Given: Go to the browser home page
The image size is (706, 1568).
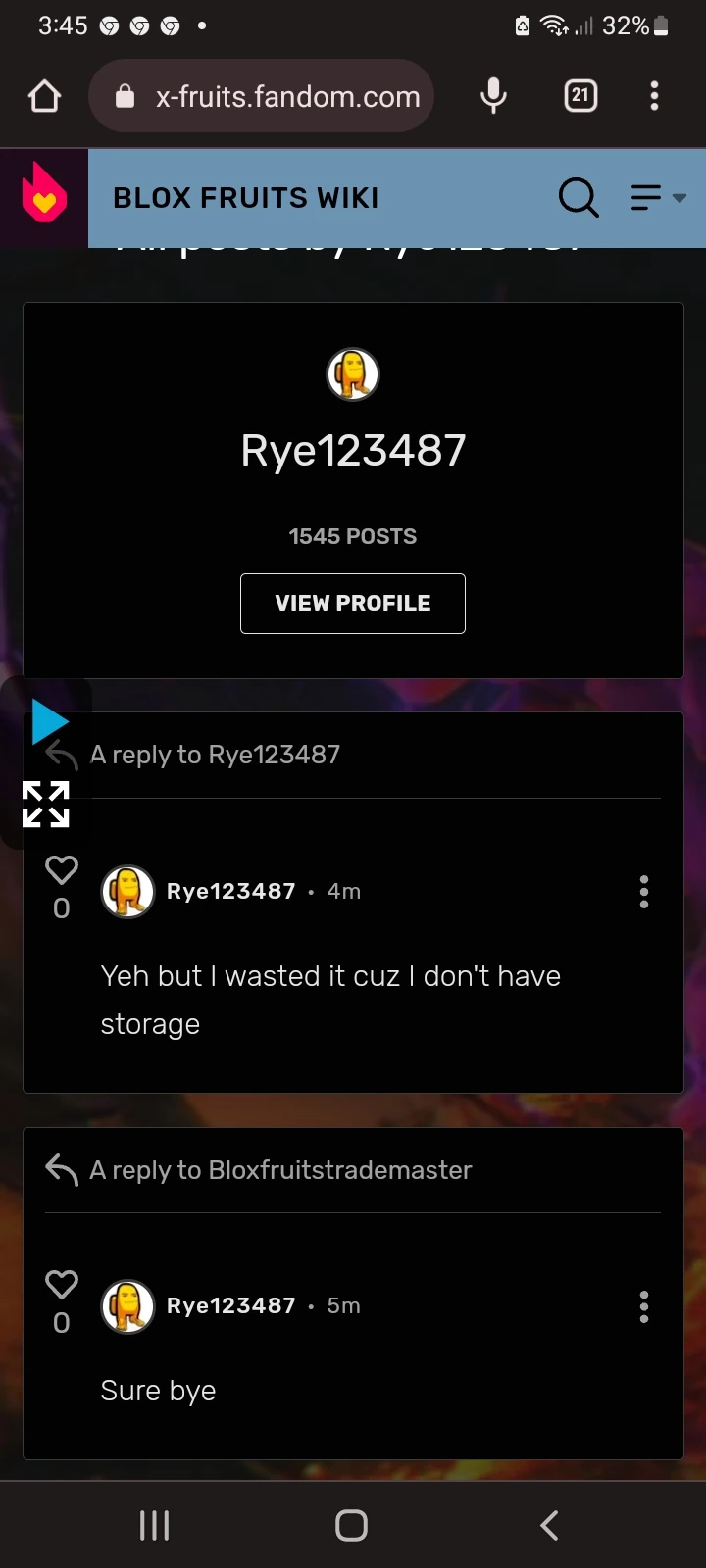Looking at the screenshot, I should (45, 96).
